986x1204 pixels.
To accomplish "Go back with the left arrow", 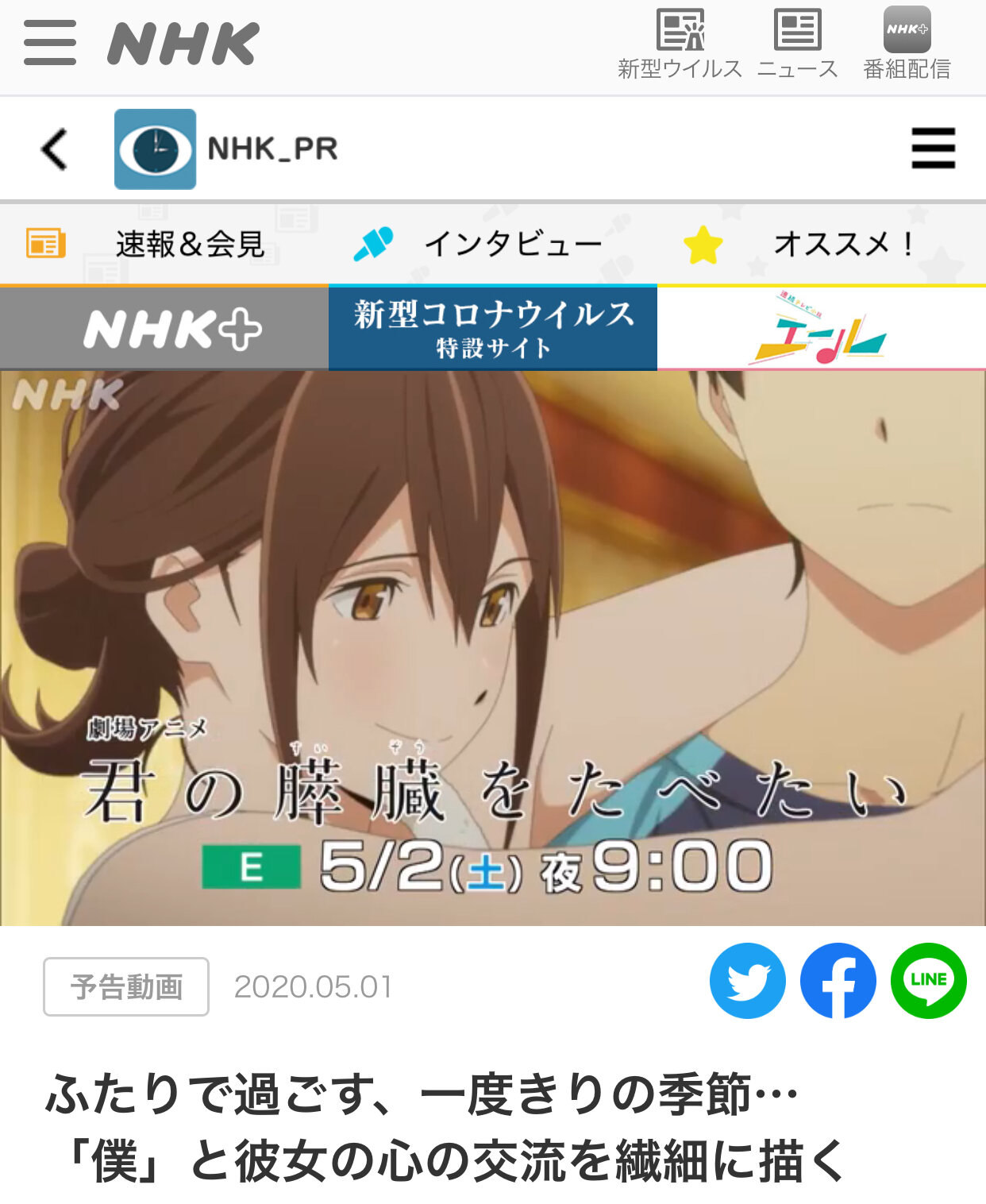I will 54,149.
